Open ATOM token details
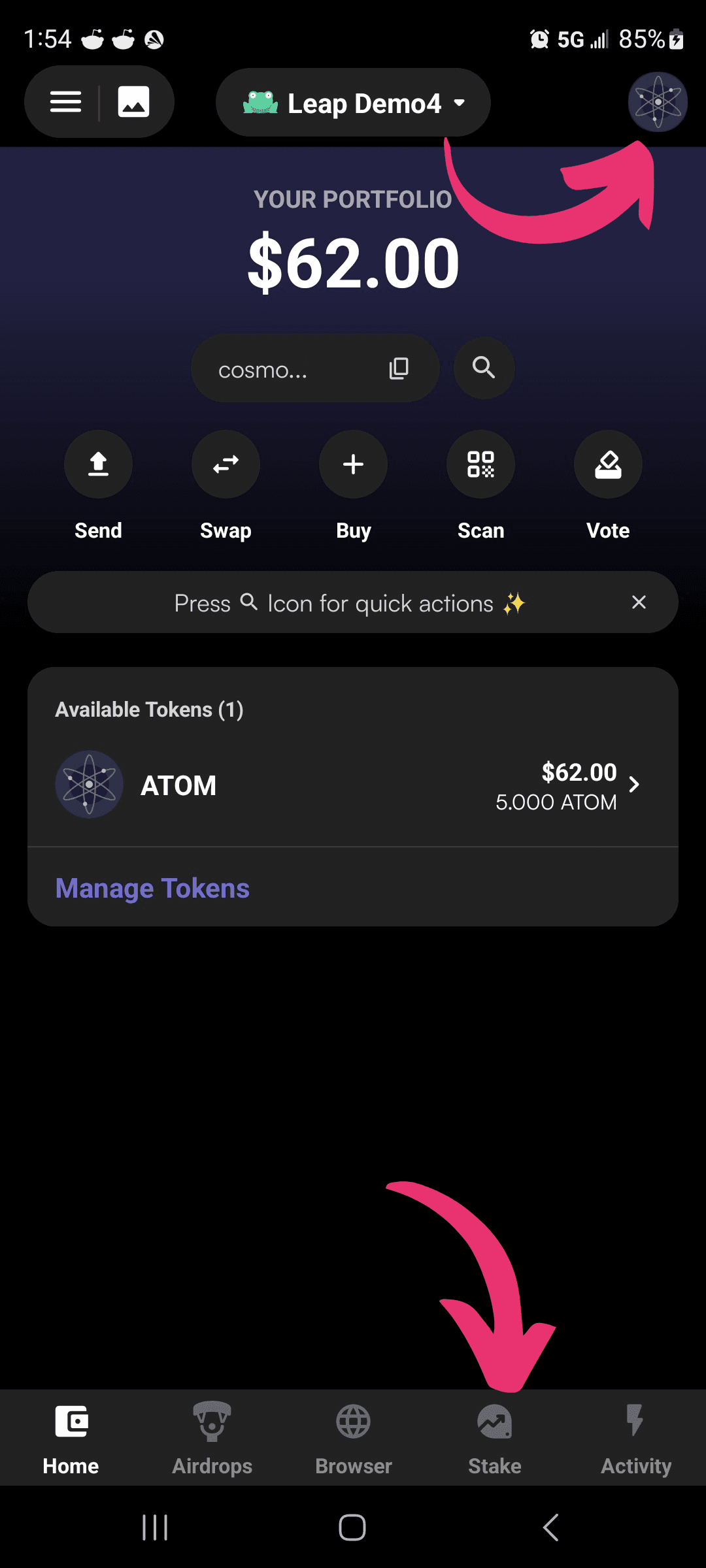The width and height of the screenshot is (706, 1568). (353, 785)
